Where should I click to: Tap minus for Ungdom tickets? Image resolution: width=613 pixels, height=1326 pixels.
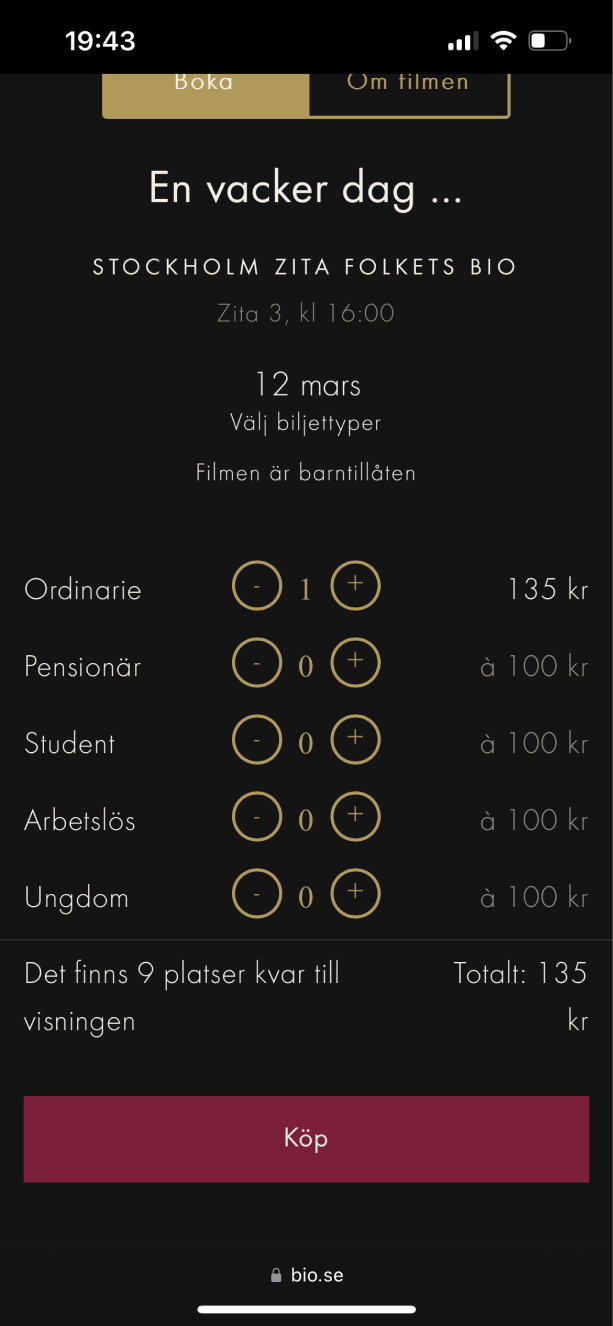tap(257, 894)
